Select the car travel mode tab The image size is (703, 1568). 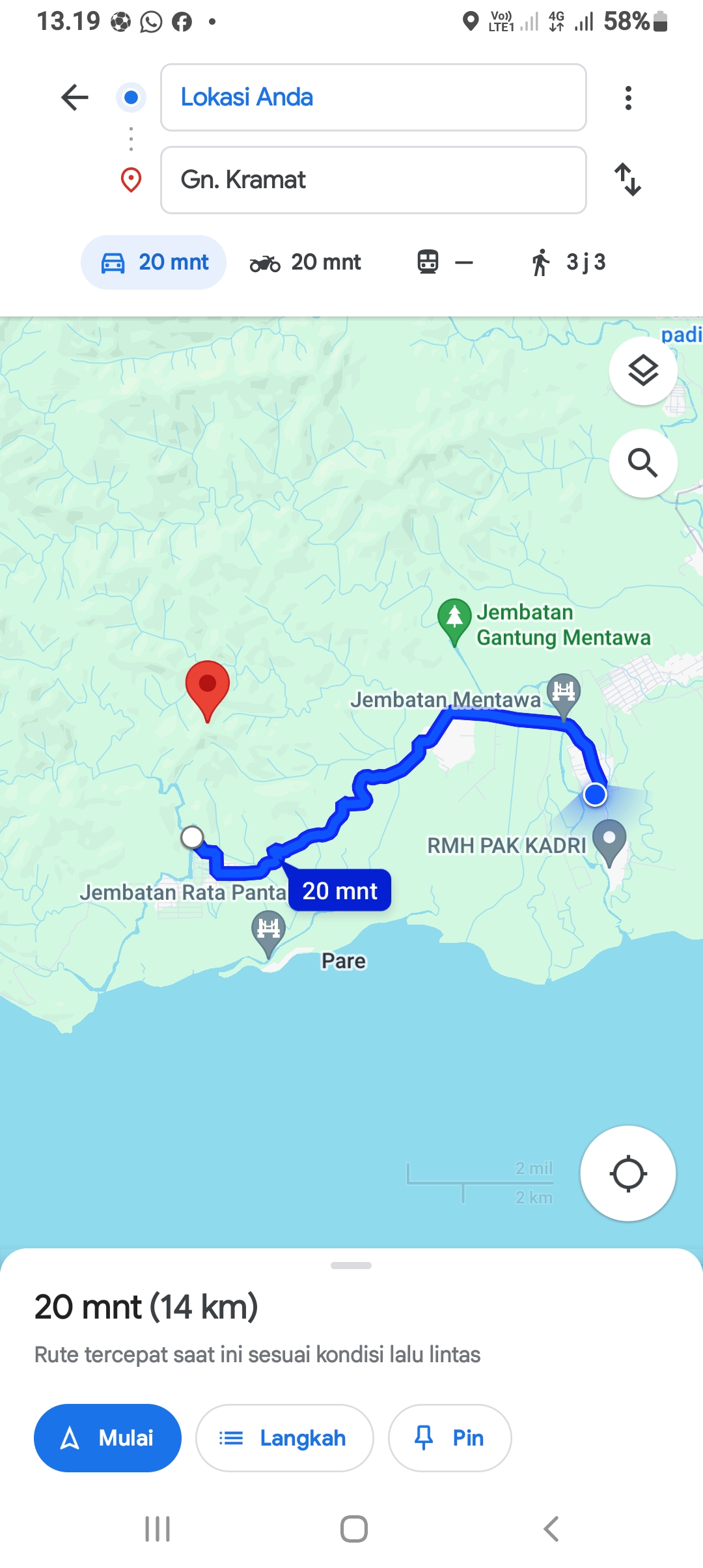click(154, 262)
